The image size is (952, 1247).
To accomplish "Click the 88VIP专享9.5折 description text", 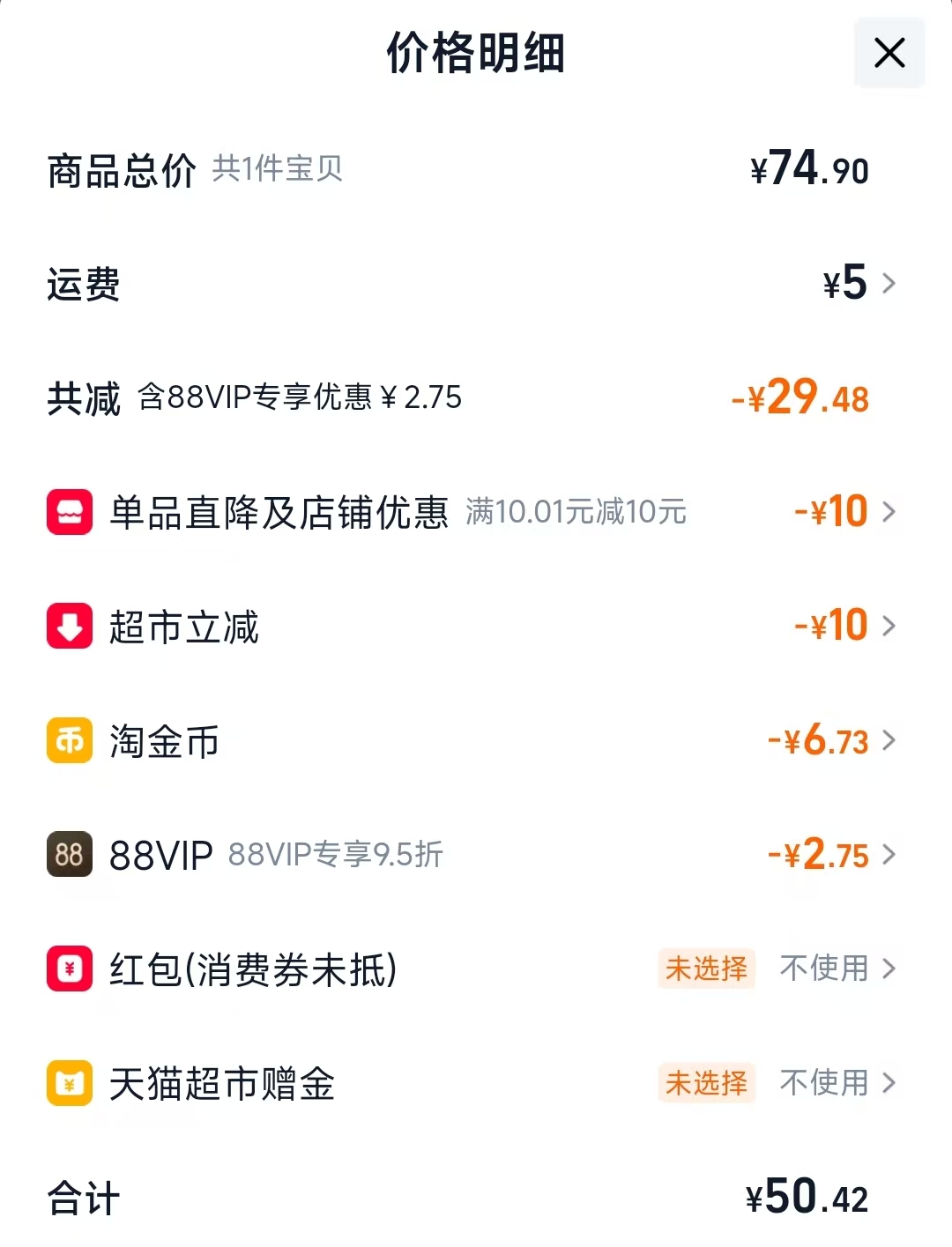I will tap(337, 856).
